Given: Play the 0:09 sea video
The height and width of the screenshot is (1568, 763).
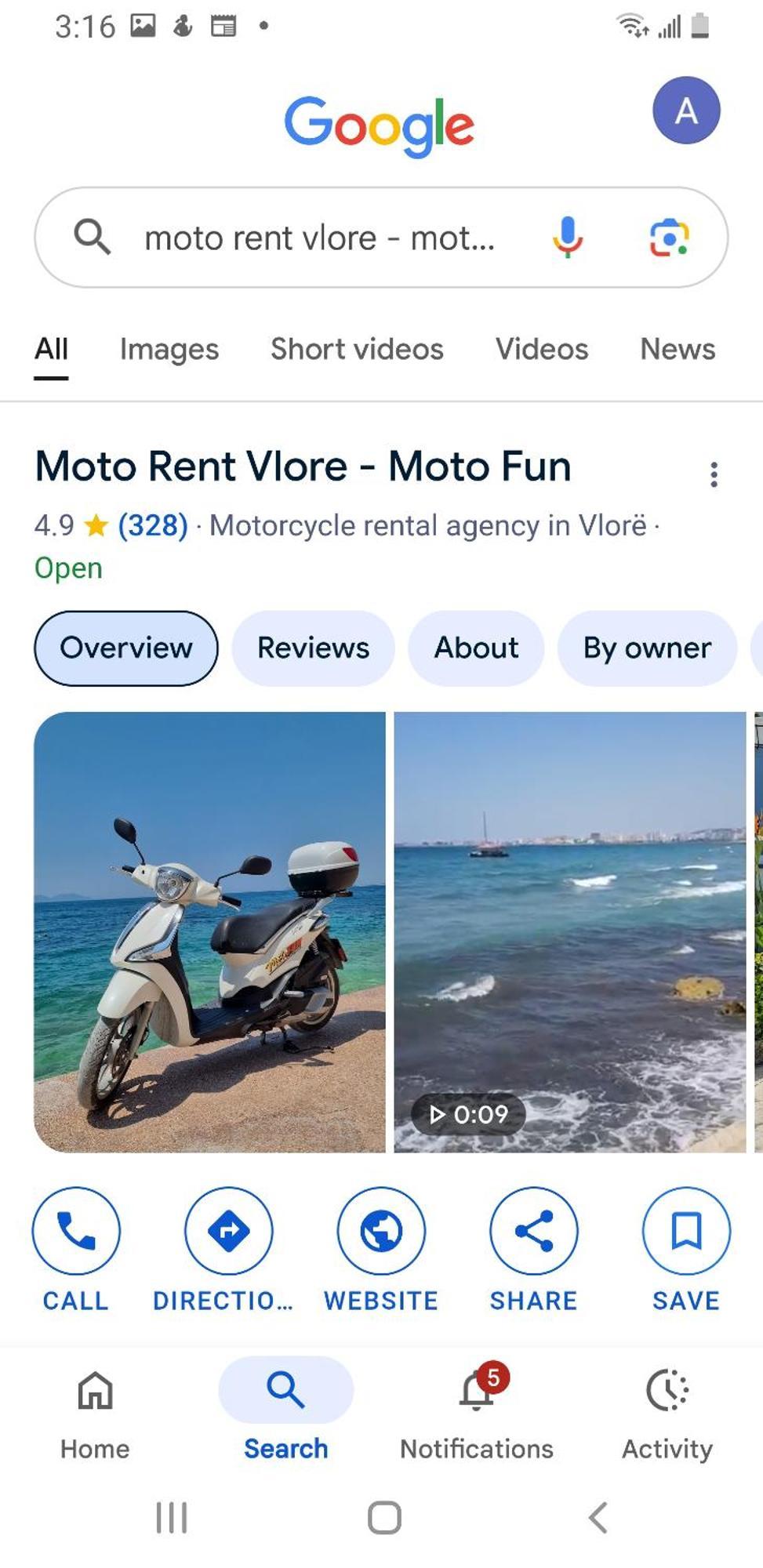Looking at the screenshot, I should 569,931.
